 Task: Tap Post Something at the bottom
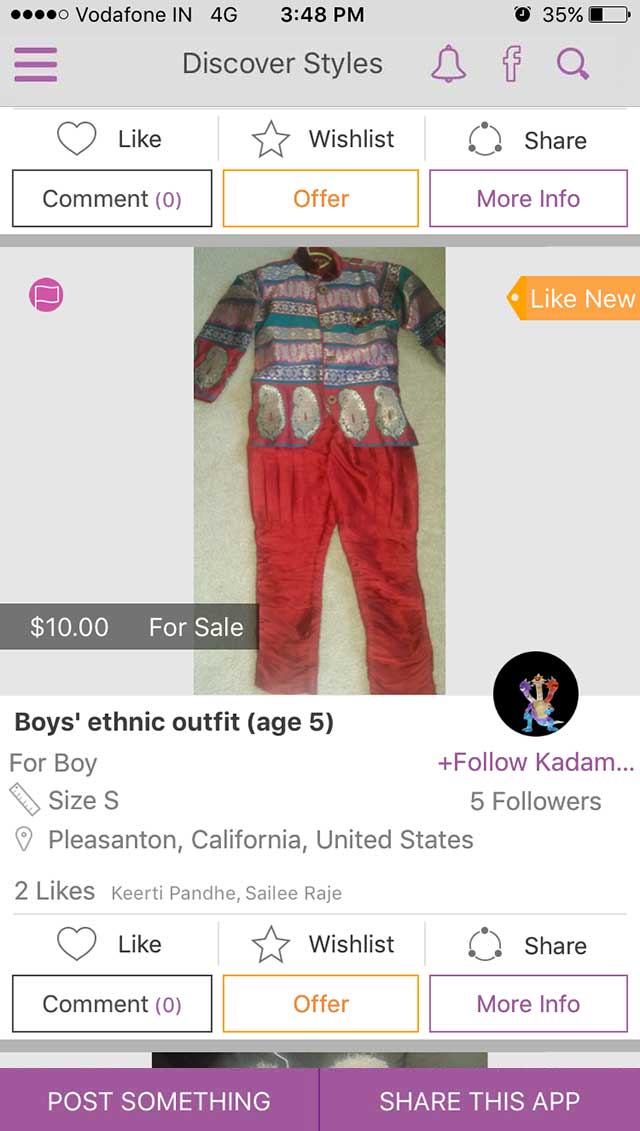tap(159, 1101)
